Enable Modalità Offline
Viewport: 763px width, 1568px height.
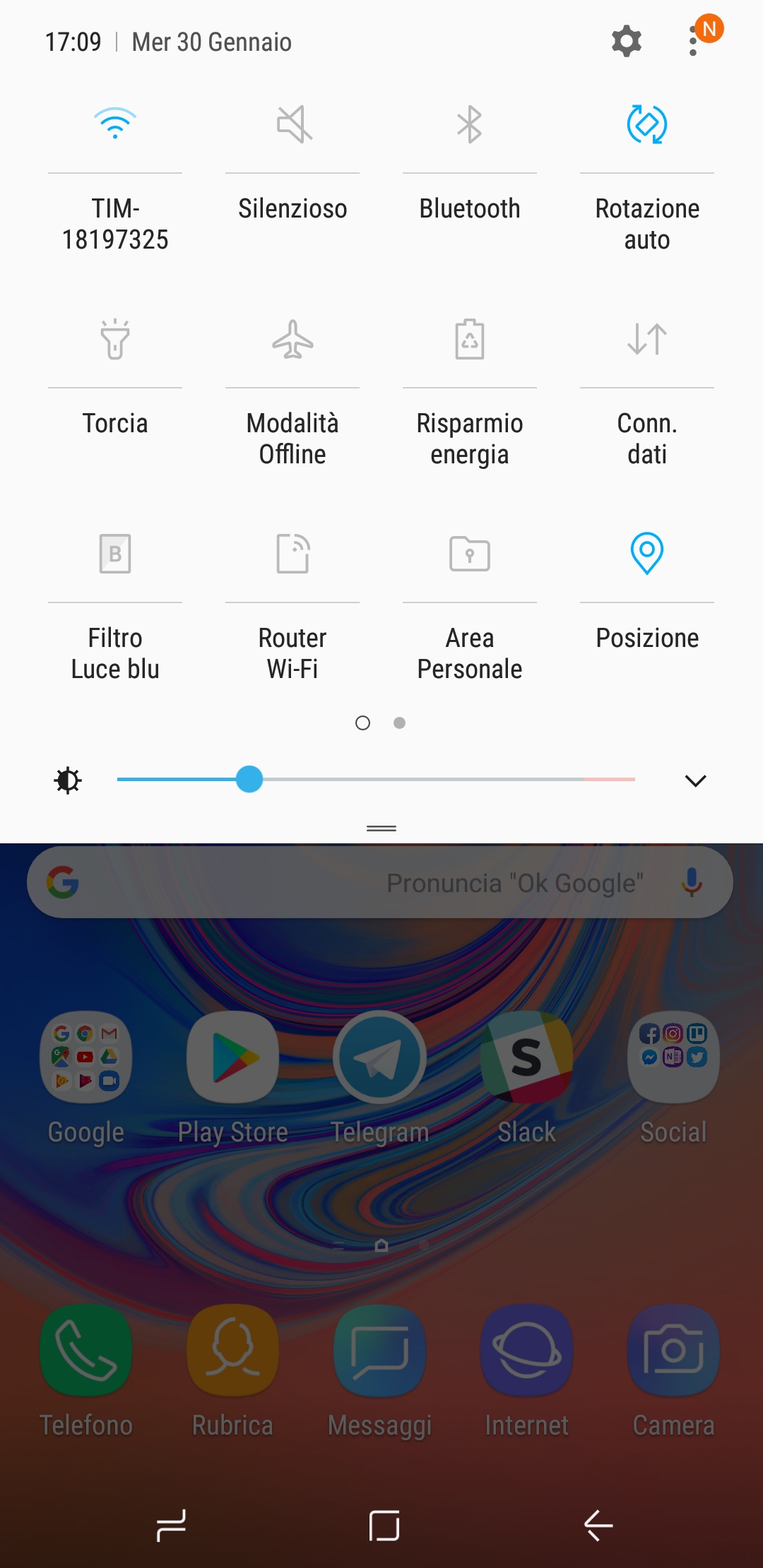coord(292,339)
